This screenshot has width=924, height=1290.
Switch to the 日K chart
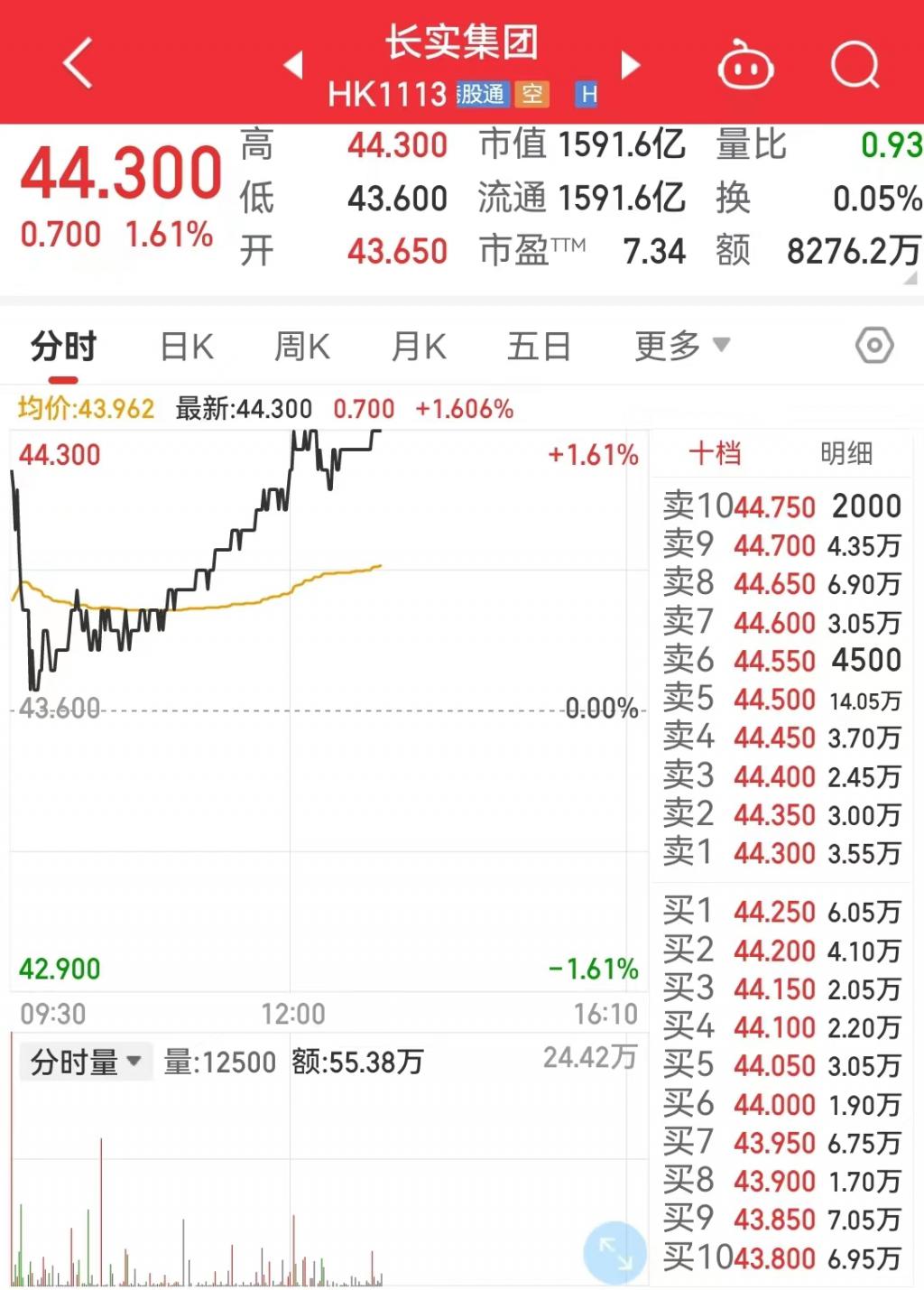(187, 346)
